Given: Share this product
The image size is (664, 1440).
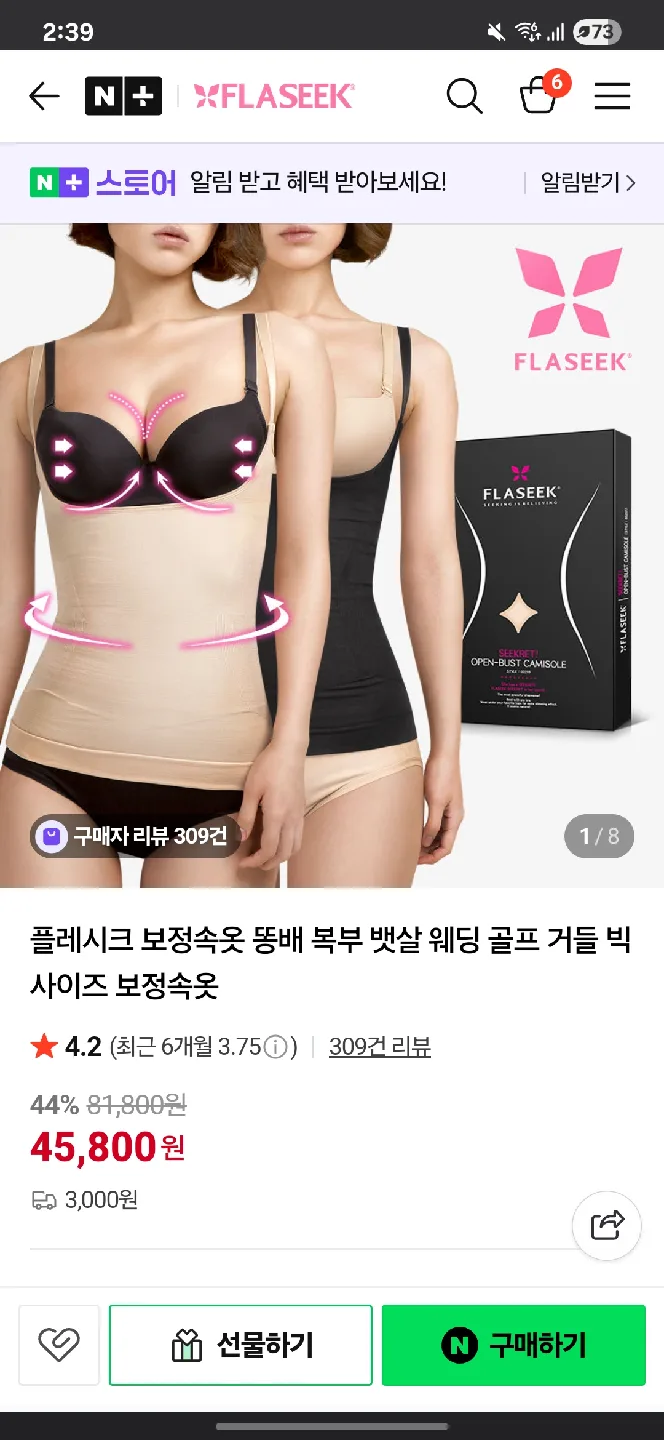Looking at the screenshot, I should click(607, 1225).
